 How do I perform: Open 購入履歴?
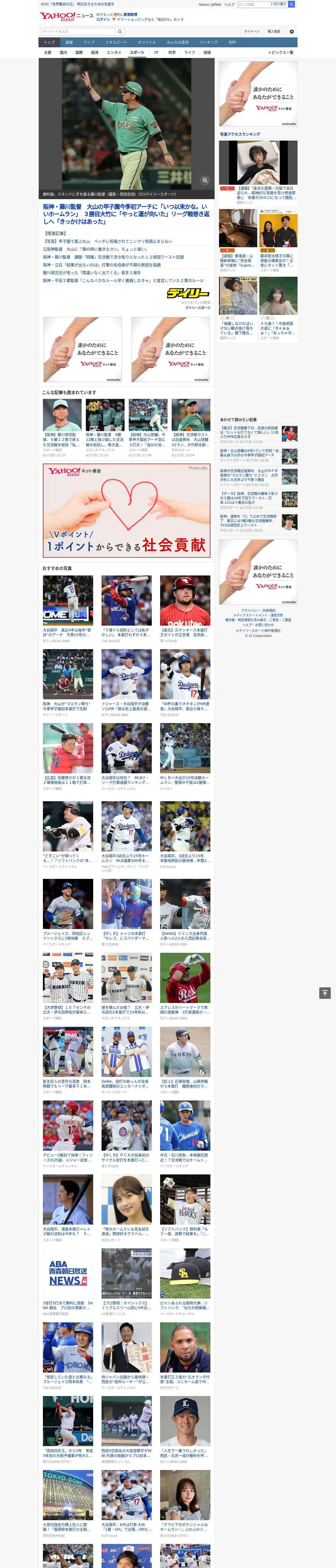click(274, 31)
